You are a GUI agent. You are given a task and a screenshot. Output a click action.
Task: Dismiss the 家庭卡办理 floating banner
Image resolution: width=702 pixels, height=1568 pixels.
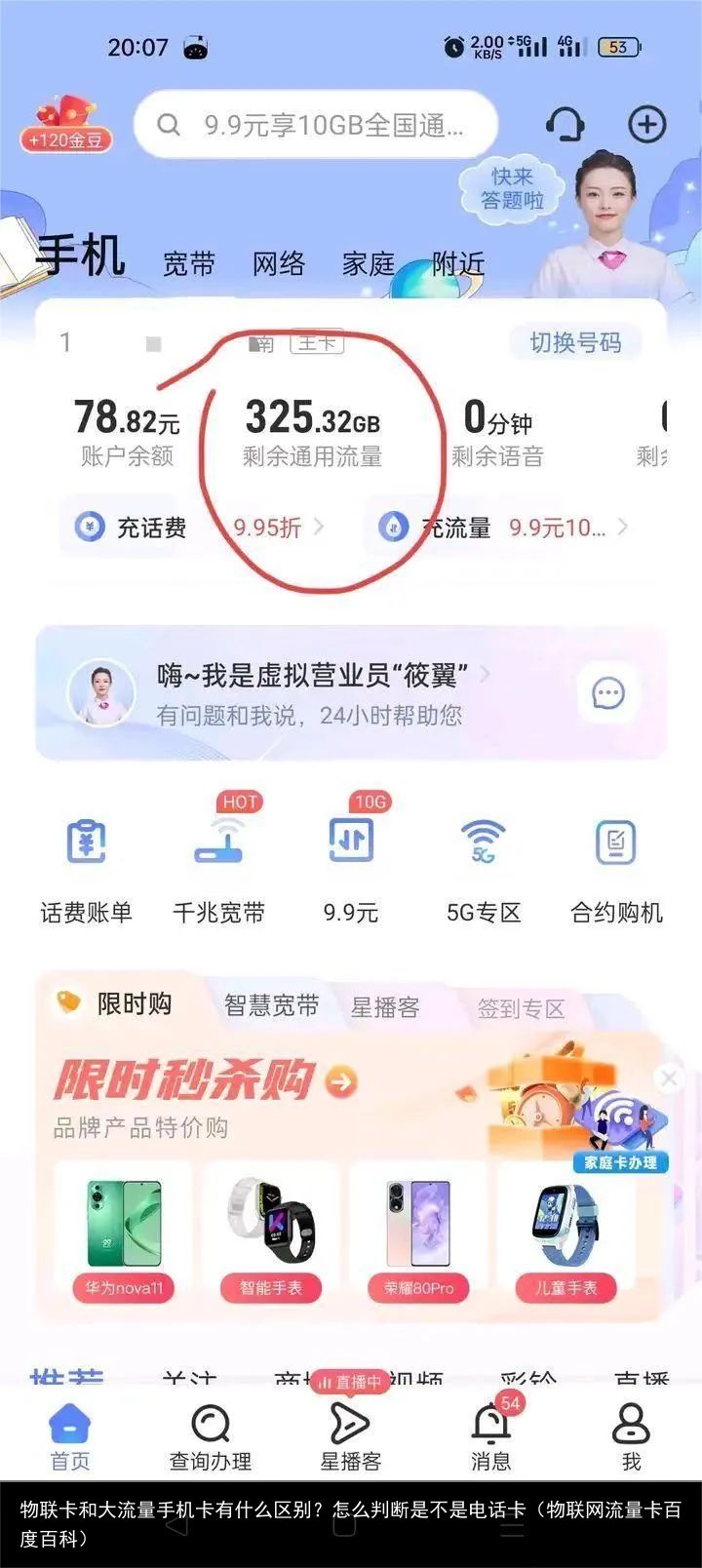[669, 1078]
